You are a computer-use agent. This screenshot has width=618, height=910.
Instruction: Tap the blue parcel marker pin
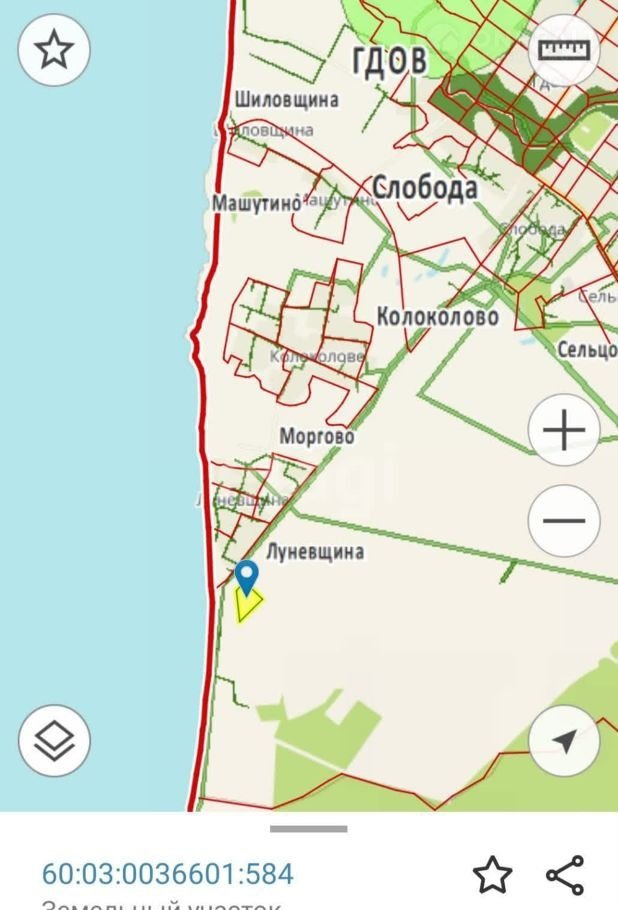click(x=247, y=577)
